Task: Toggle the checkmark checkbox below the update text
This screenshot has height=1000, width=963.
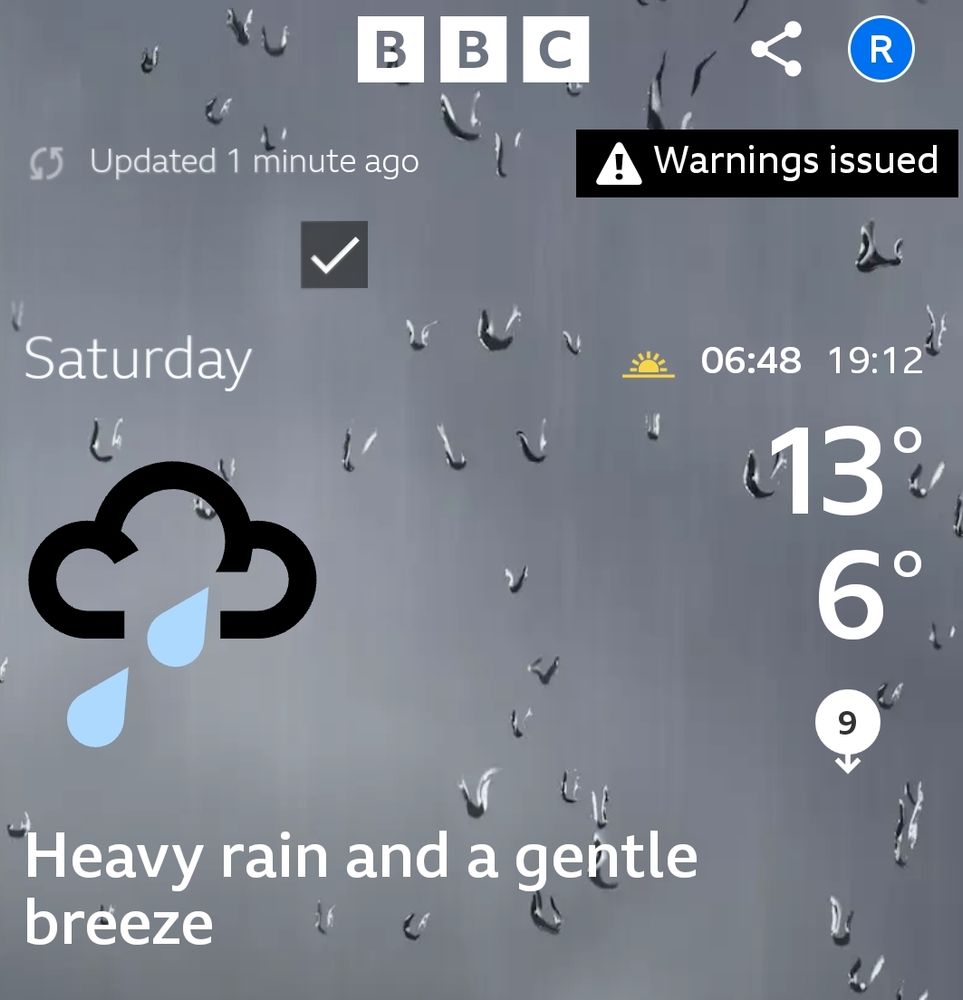Action: click(333, 255)
